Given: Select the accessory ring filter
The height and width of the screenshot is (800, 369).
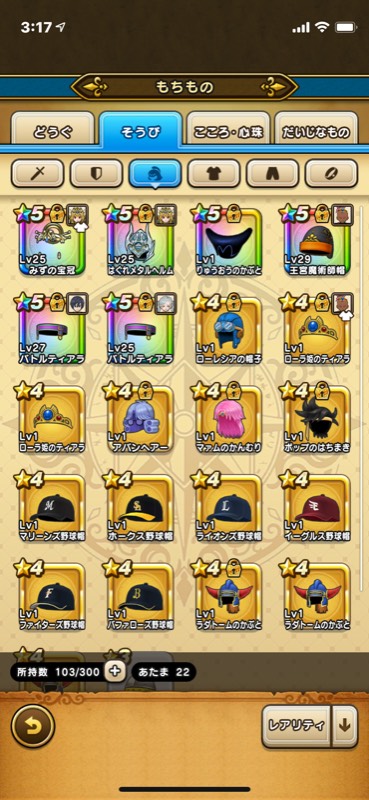Looking at the screenshot, I should point(331,173).
